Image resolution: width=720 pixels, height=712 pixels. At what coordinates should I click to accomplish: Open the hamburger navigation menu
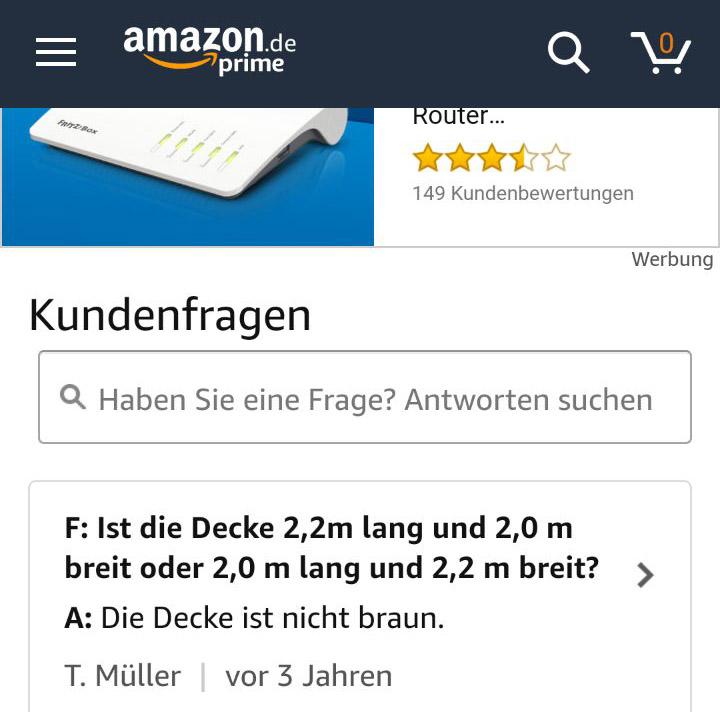click(56, 52)
